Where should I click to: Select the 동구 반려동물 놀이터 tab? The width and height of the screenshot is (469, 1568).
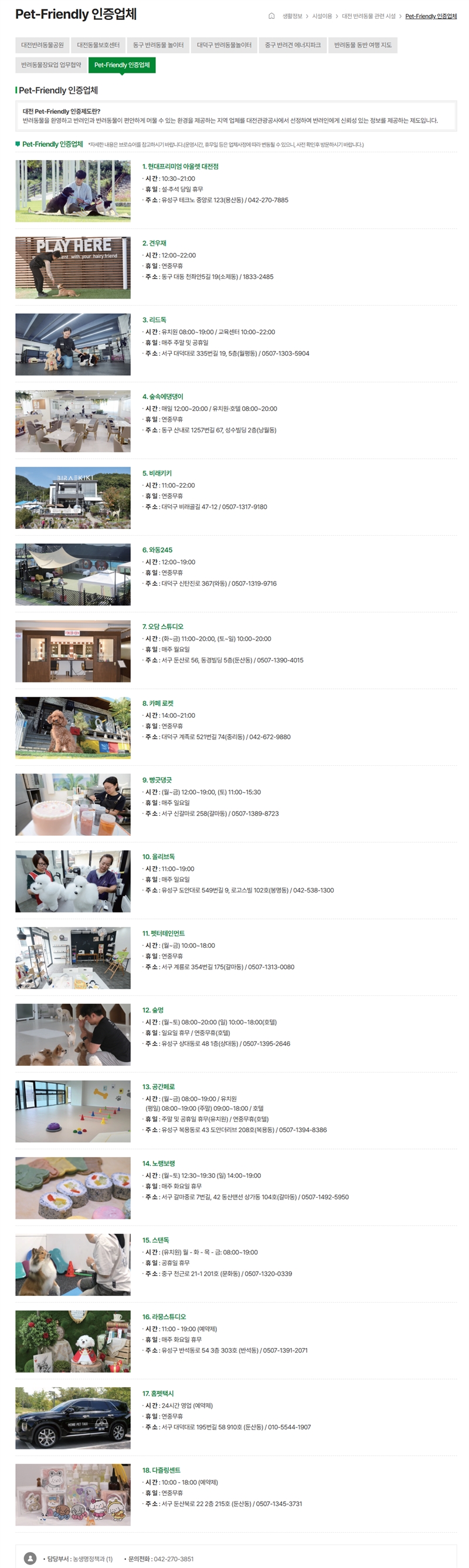tap(158, 45)
